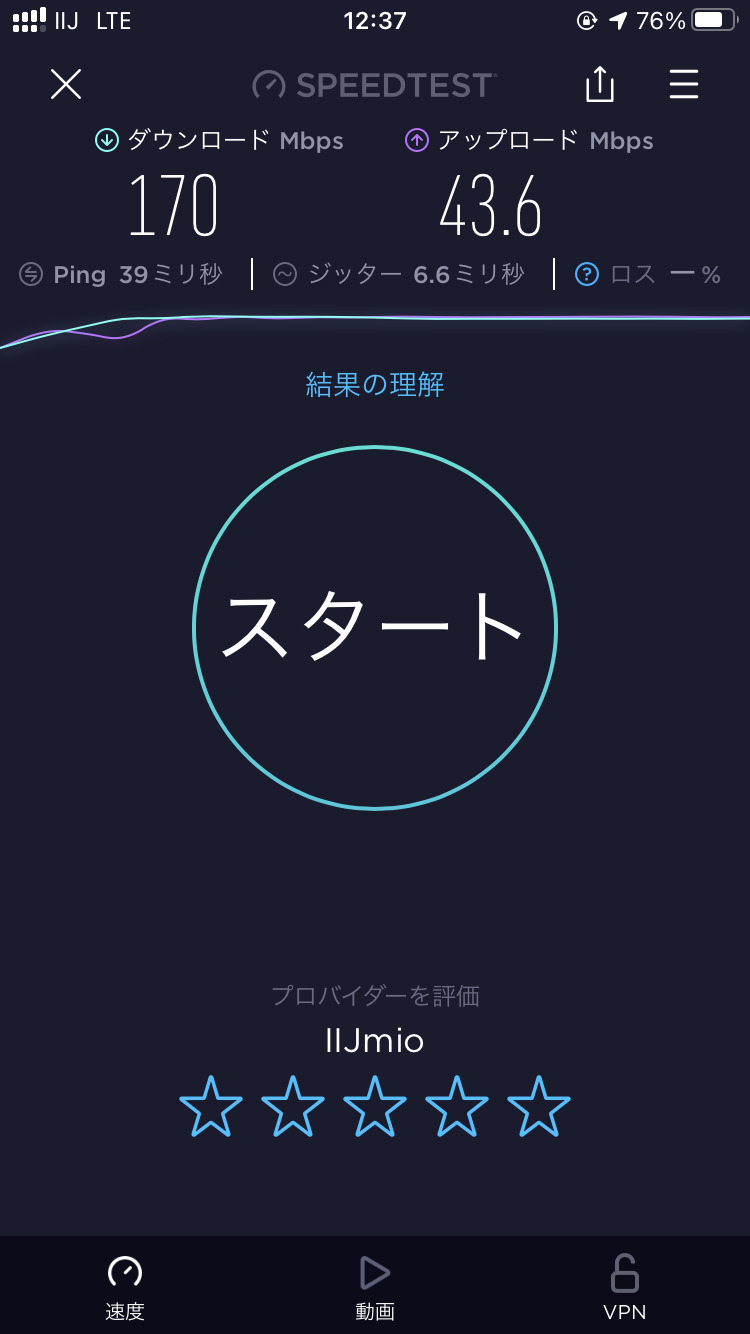
Task: Give IIJmio five stars
Action: click(539, 1106)
